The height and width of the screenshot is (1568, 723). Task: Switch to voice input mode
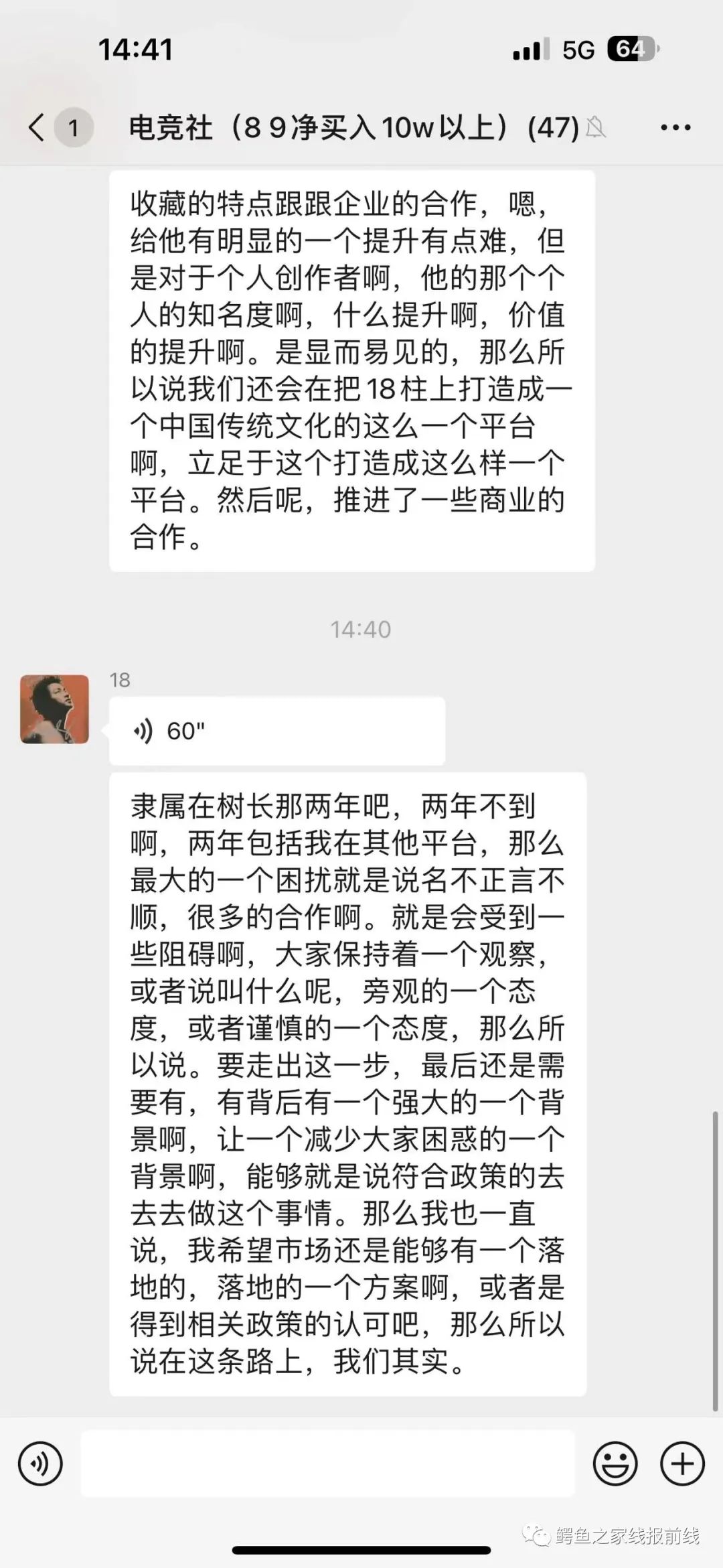point(40,1464)
